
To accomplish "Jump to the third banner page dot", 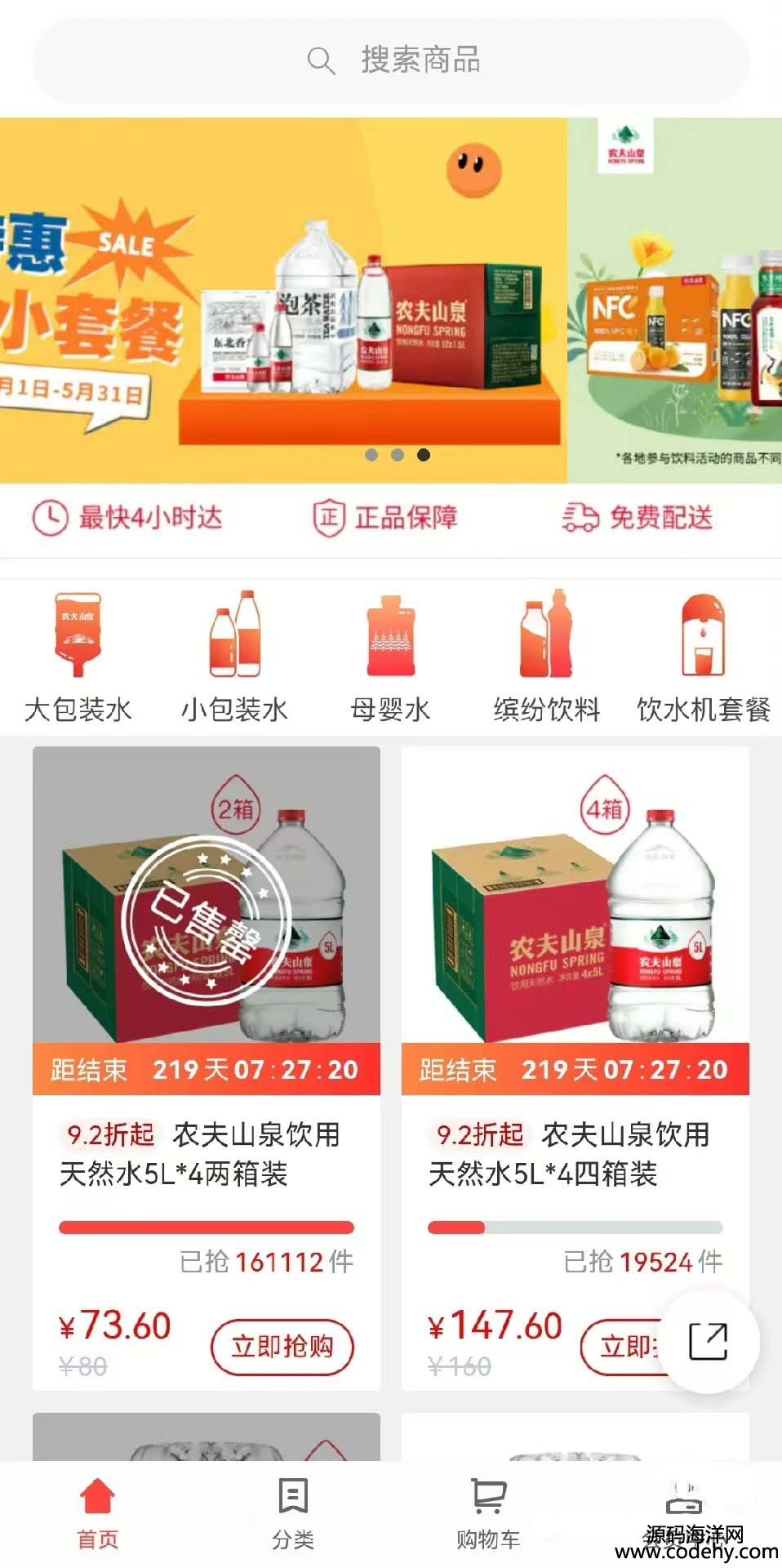I will tap(424, 455).
